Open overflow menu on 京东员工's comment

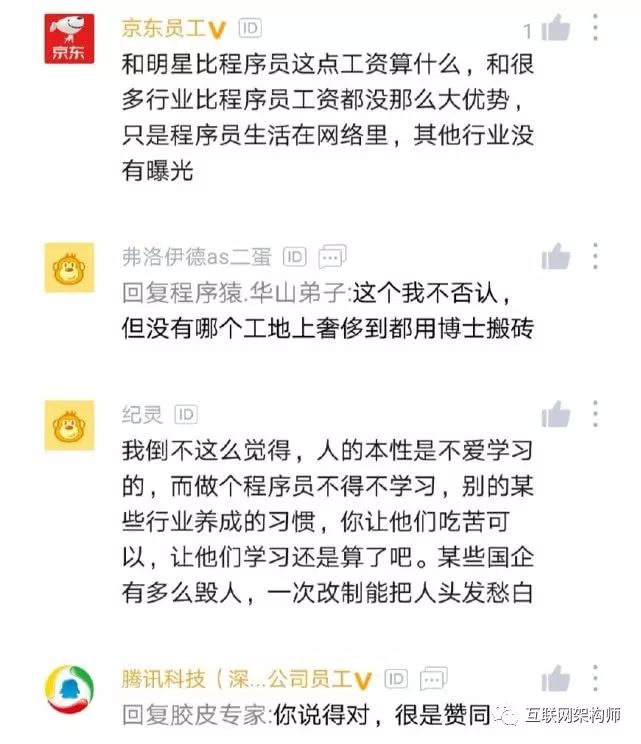point(596,28)
